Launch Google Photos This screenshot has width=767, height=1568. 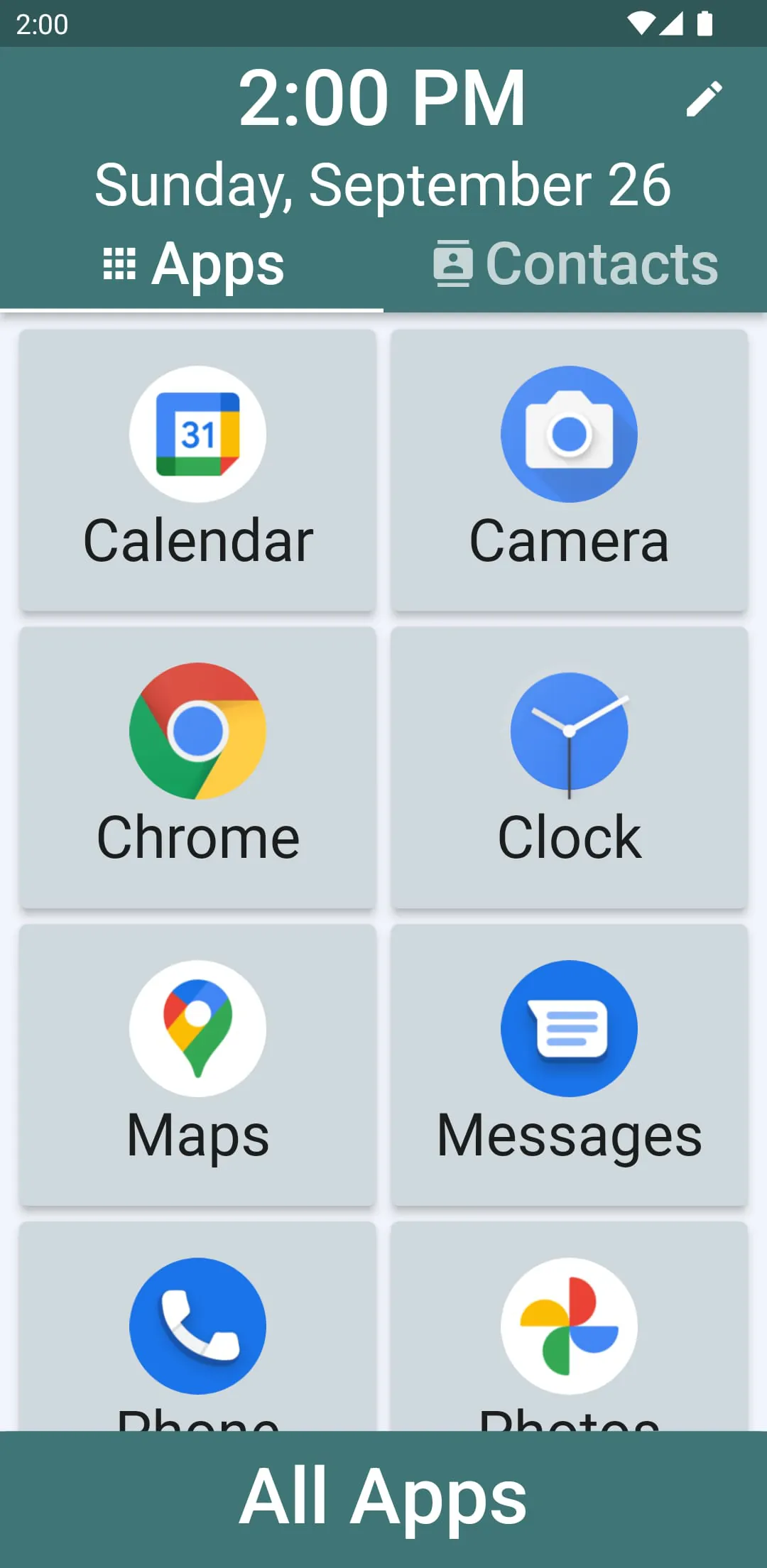(x=570, y=1335)
